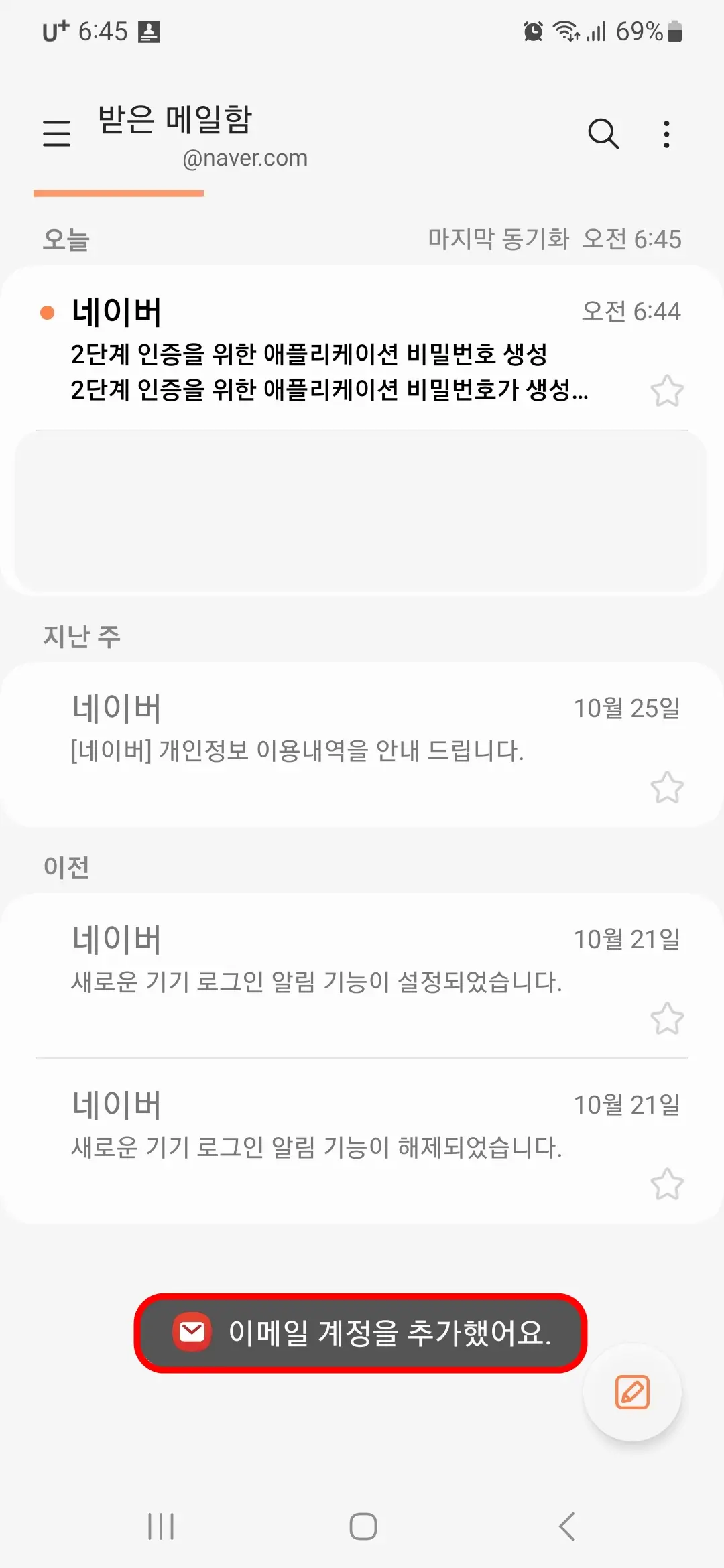Collapse the 이전 section header
The image size is (724, 1568).
click(x=66, y=867)
